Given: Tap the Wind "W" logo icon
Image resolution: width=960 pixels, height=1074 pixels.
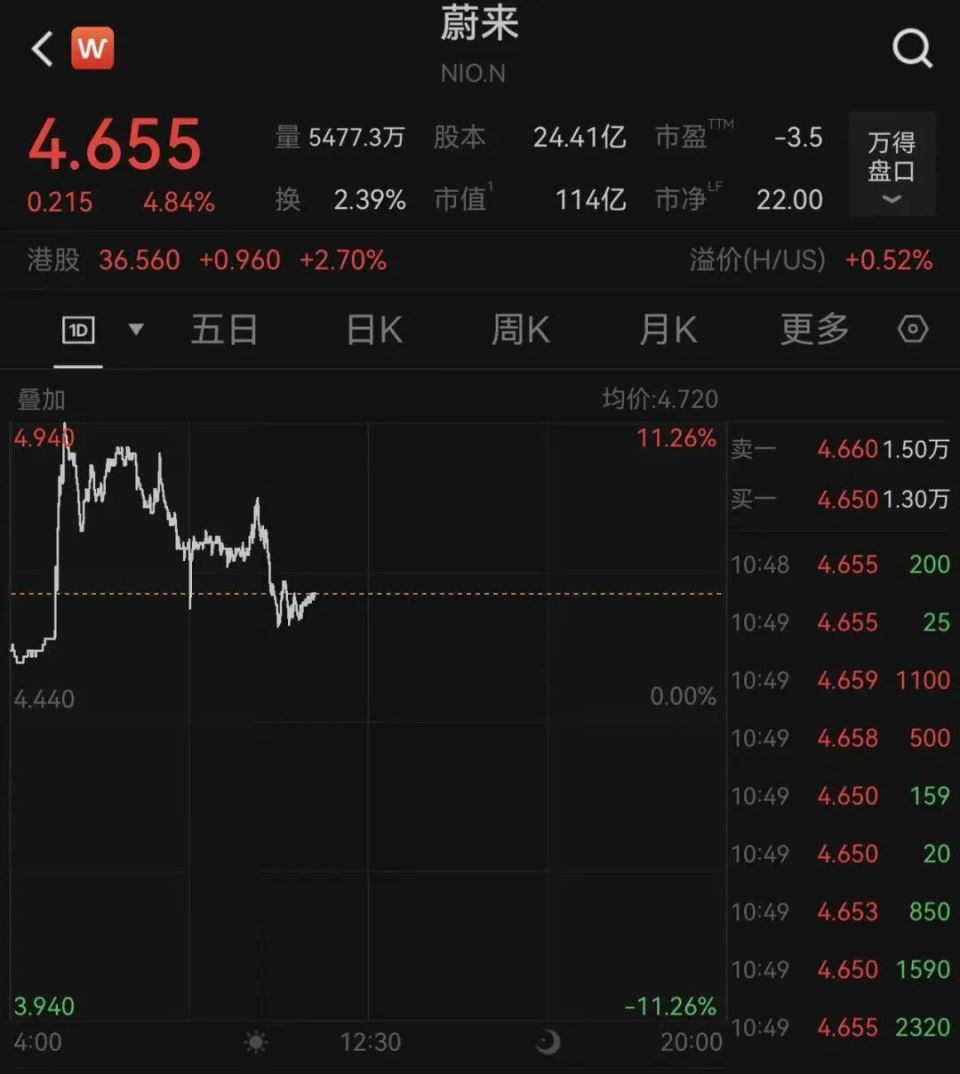Looking at the screenshot, I should [x=92, y=46].
